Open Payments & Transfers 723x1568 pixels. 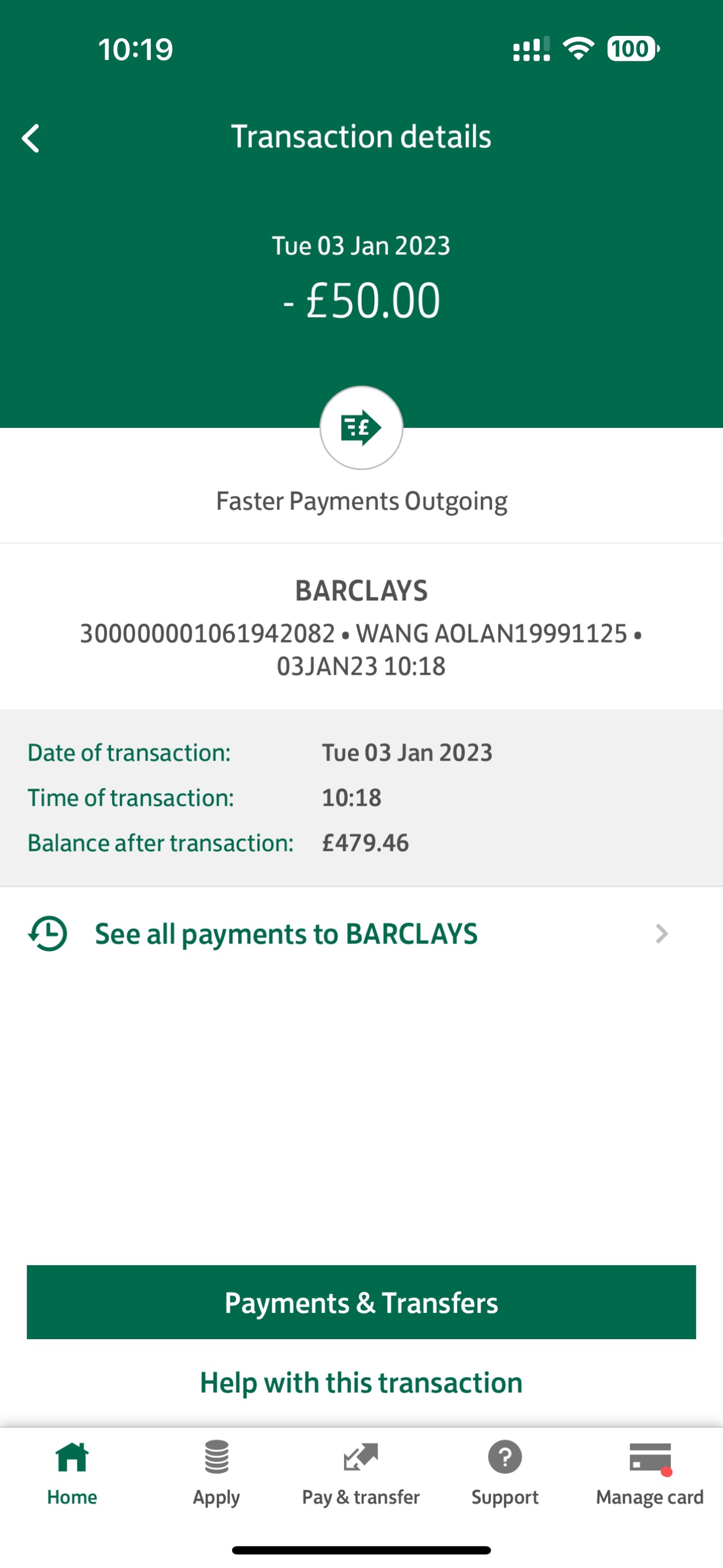coord(362,1302)
